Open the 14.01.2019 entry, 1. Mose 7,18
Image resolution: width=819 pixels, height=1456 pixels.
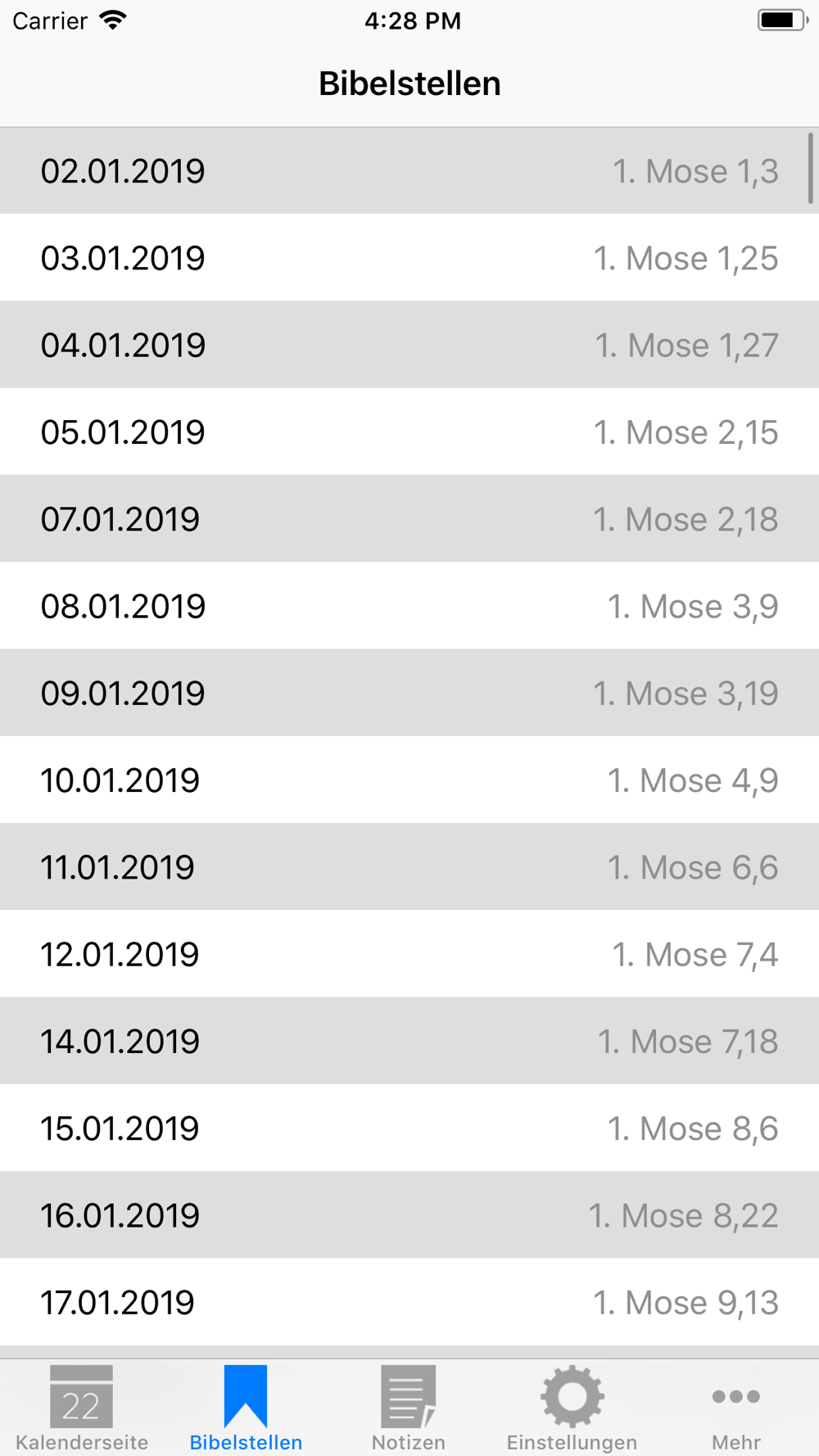(409, 1041)
